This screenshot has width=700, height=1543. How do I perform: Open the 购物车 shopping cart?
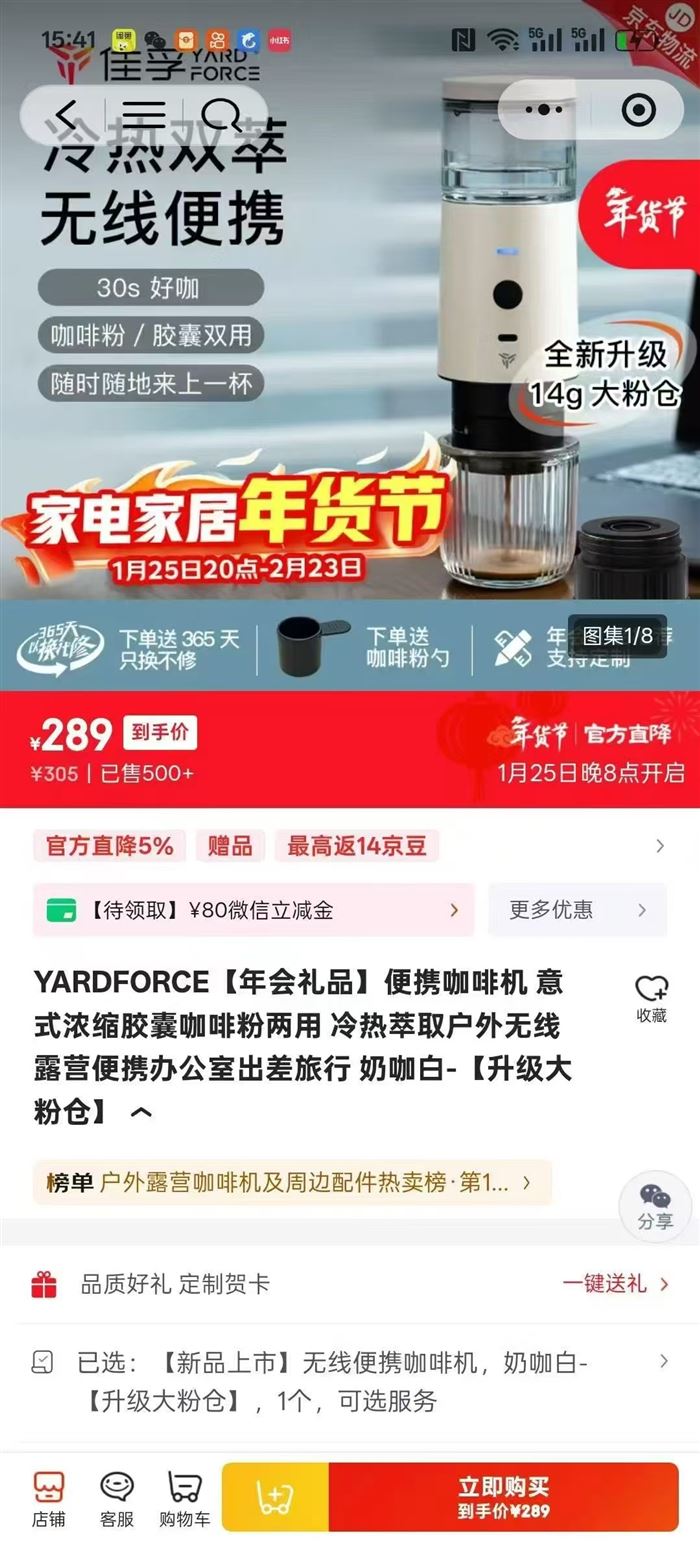[184, 1498]
